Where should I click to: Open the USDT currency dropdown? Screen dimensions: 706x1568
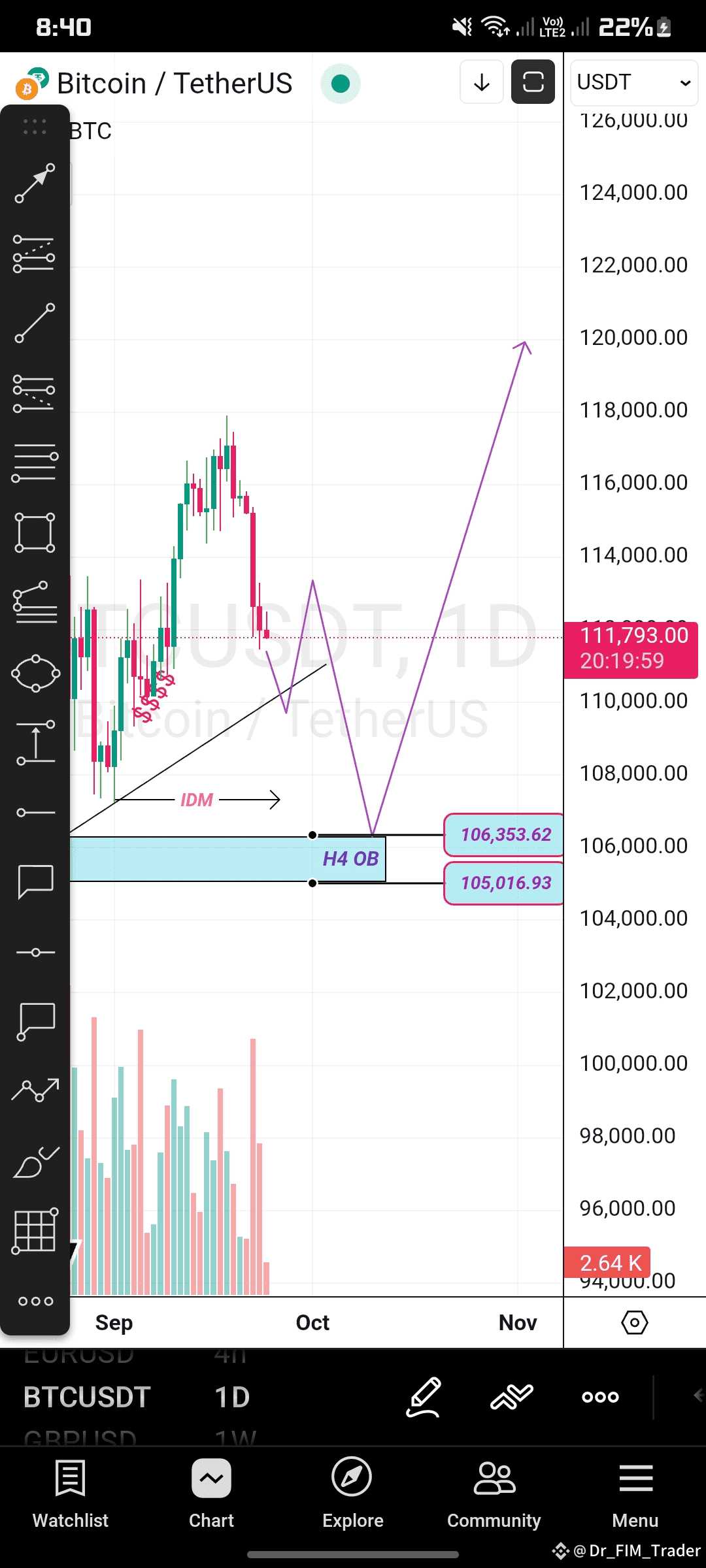pos(633,82)
